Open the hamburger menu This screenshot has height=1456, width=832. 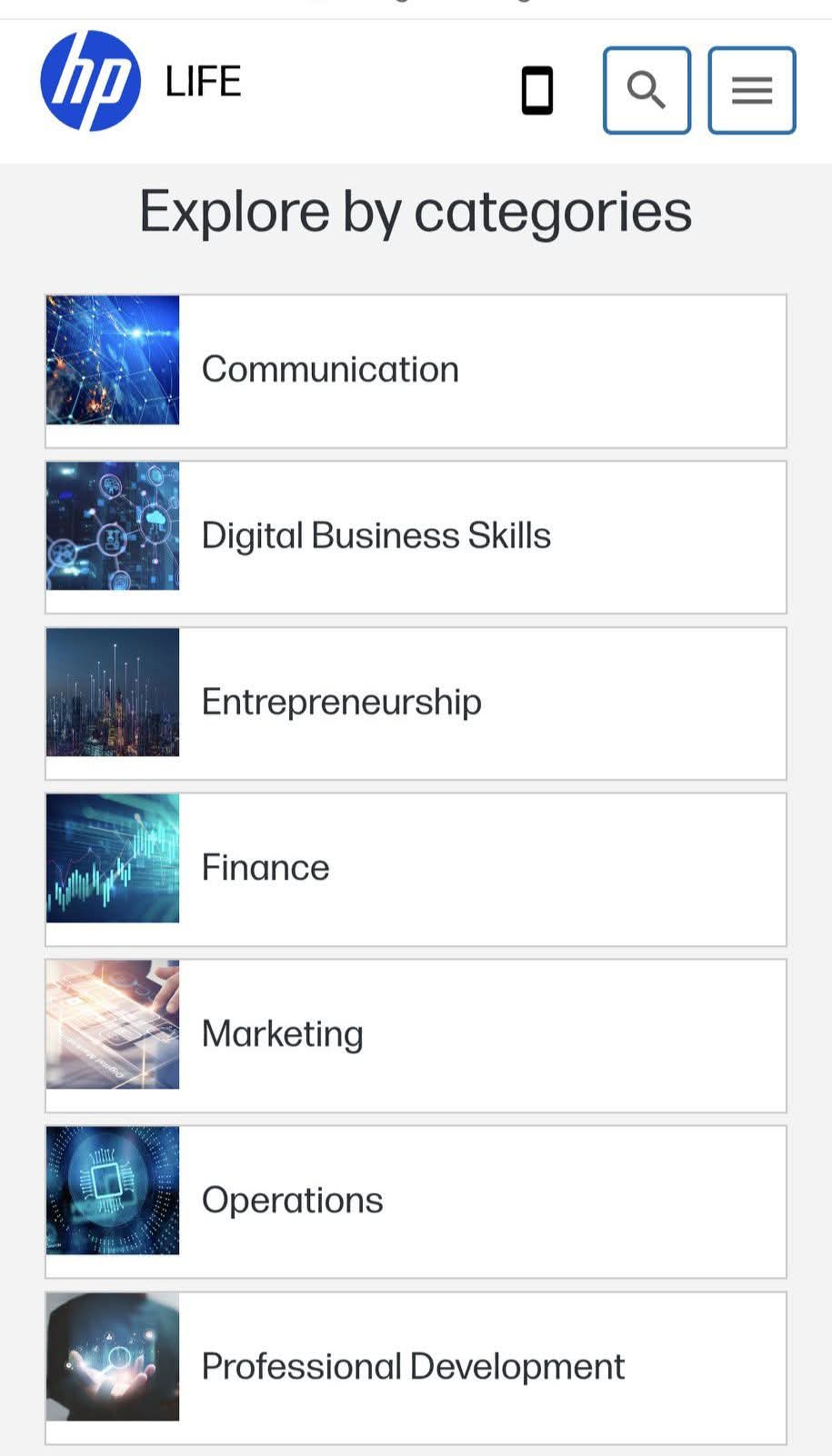751,90
